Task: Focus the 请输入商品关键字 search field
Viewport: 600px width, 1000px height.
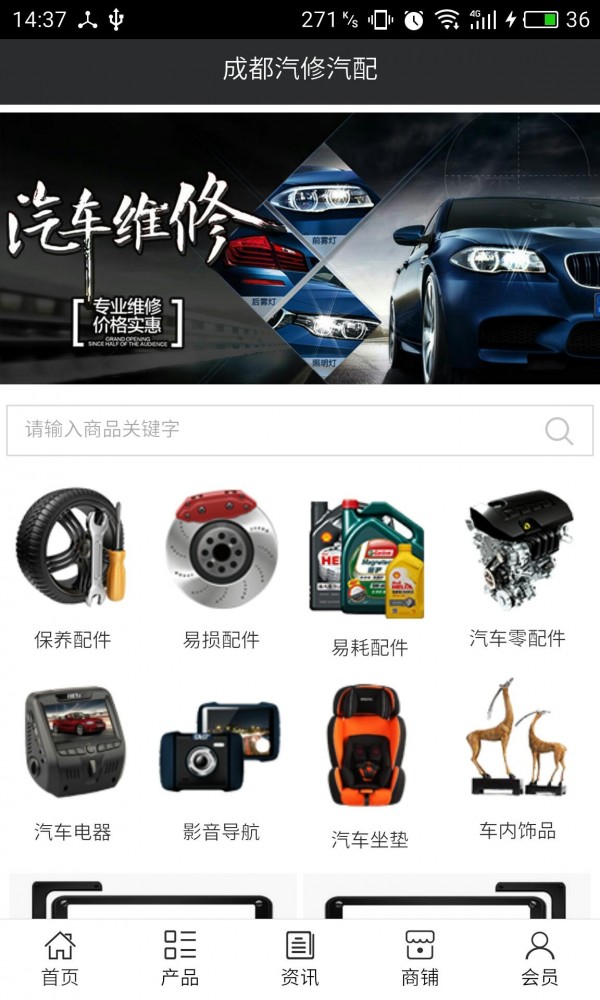Action: pyautogui.click(x=270, y=431)
